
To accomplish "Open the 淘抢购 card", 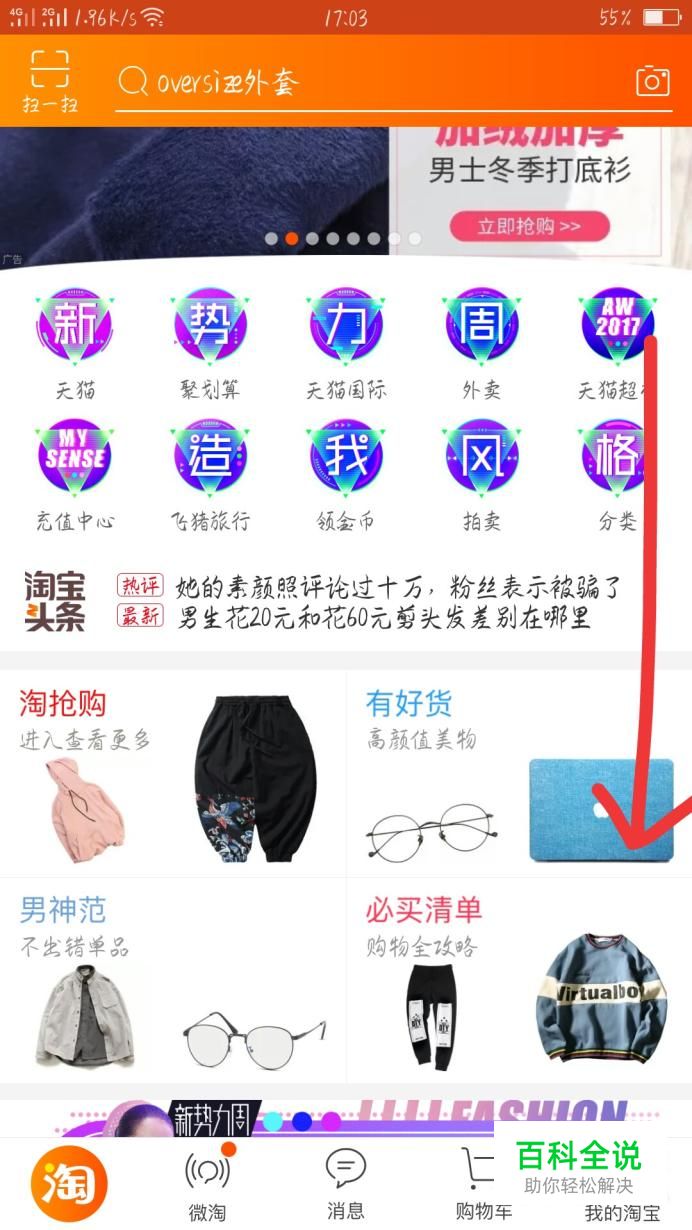I will coord(173,773).
